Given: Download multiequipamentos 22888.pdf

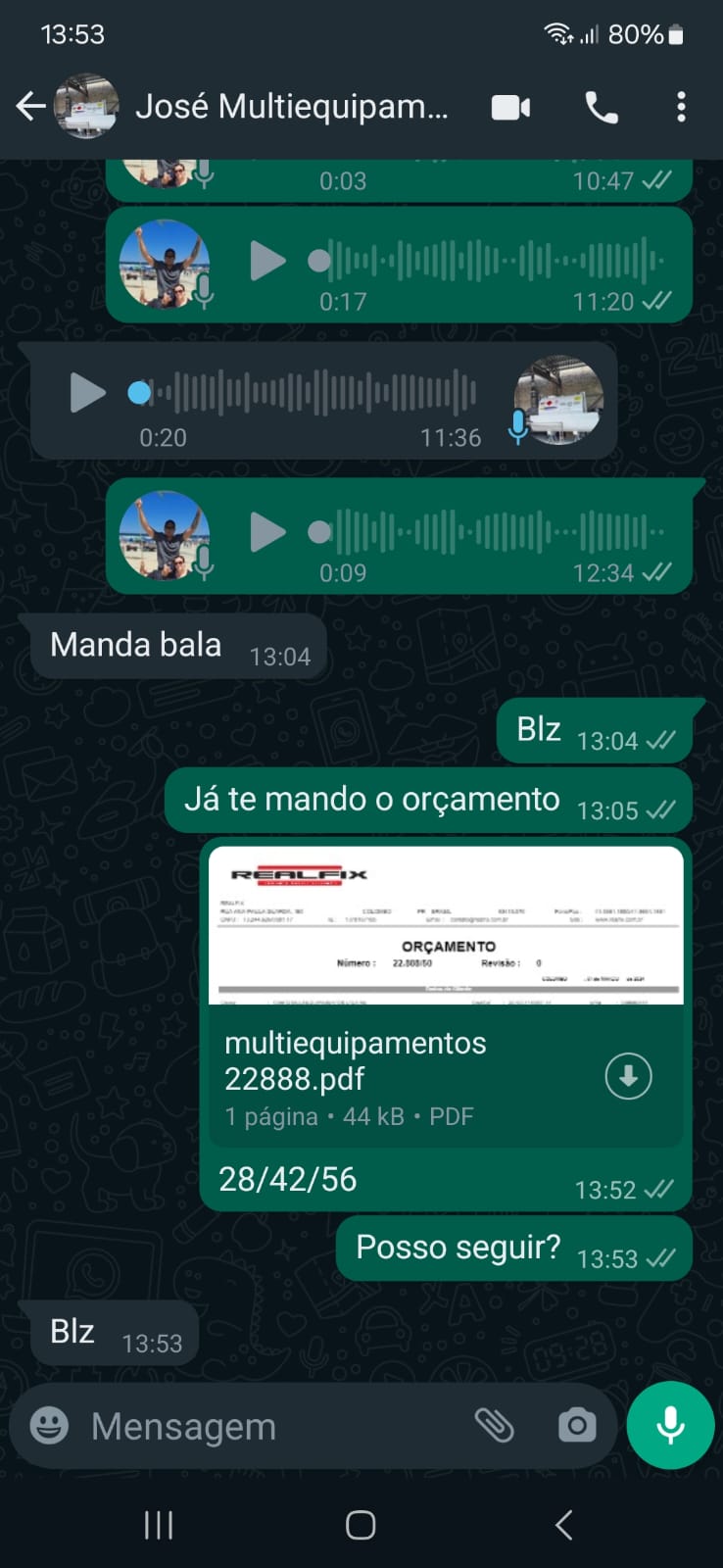Looking at the screenshot, I should pos(628,1076).
